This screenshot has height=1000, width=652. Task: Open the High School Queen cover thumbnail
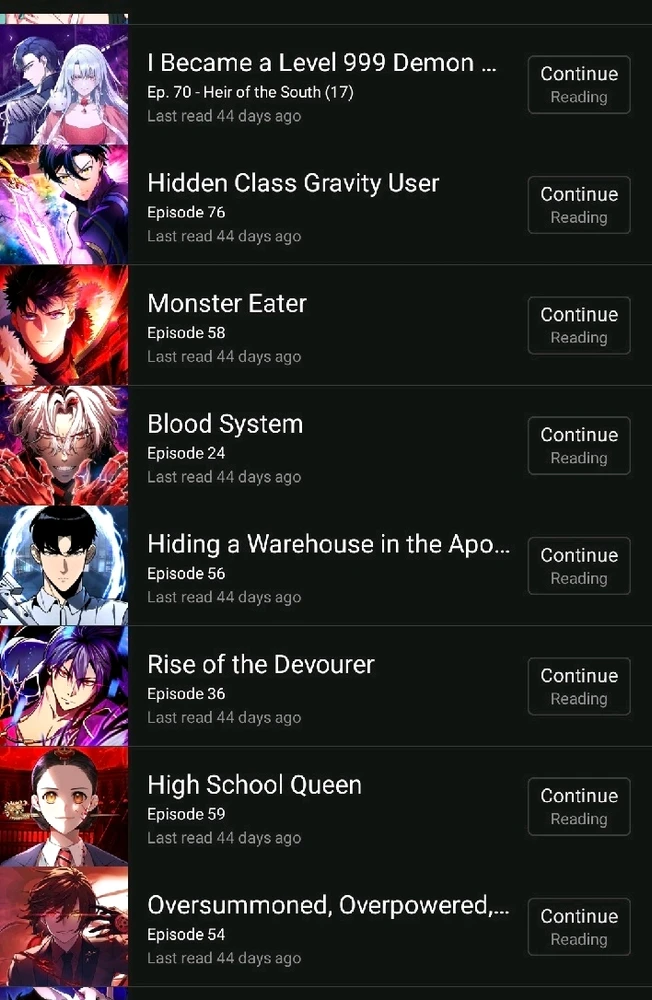coord(64,806)
